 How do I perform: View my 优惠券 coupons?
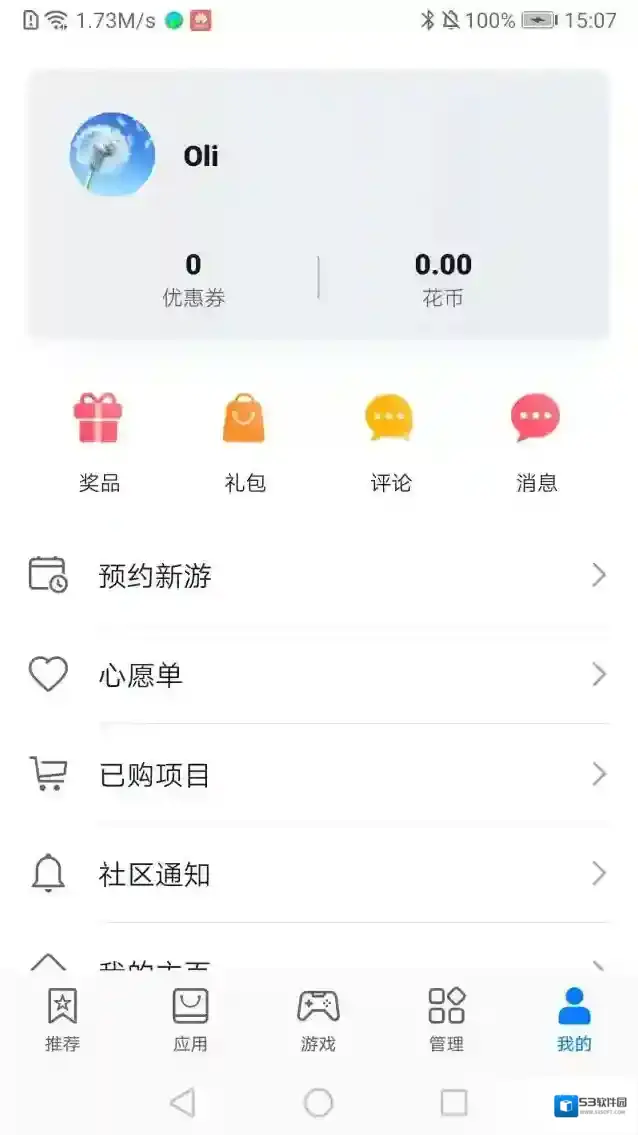[193, 279]
